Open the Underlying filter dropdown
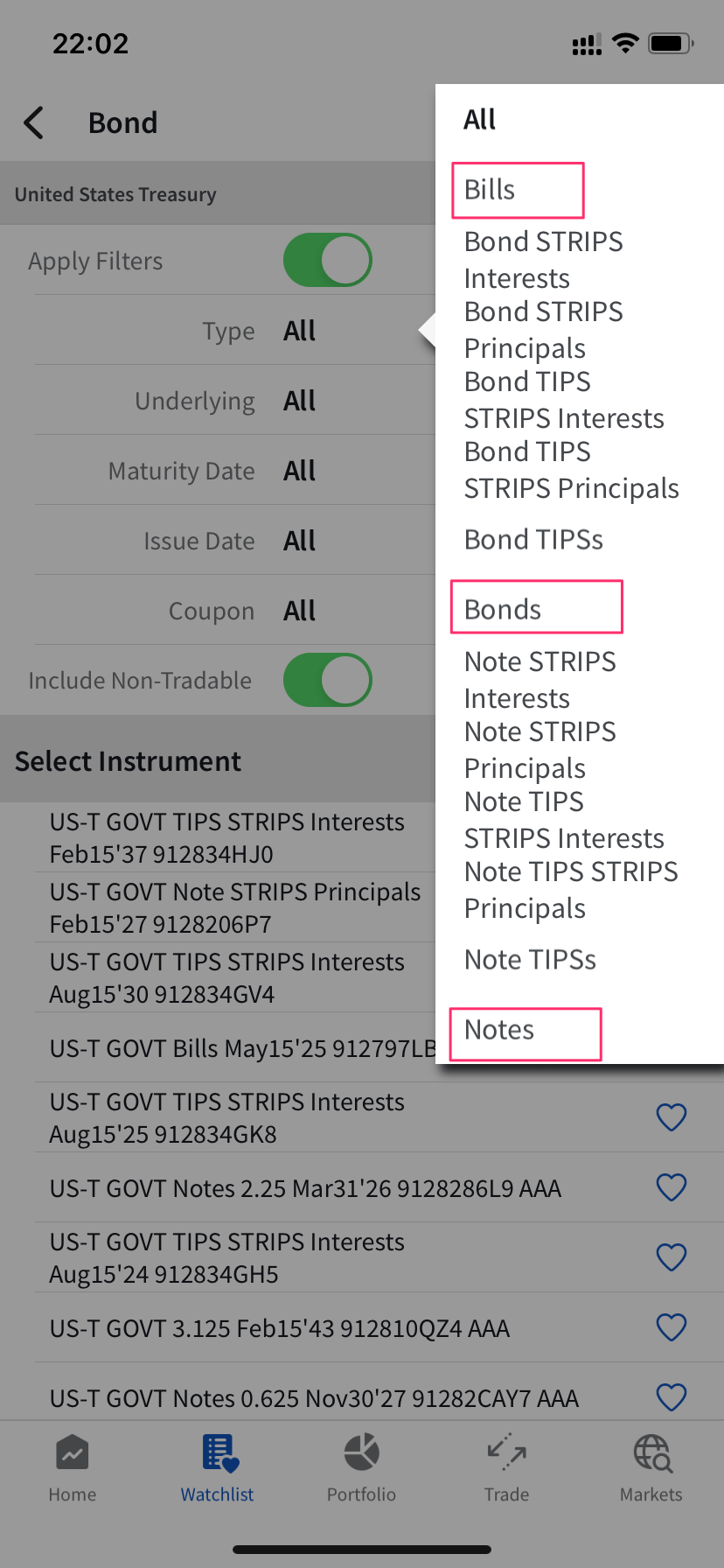Viewport: 724px width, 1568px height. click(x=299, y=401)
